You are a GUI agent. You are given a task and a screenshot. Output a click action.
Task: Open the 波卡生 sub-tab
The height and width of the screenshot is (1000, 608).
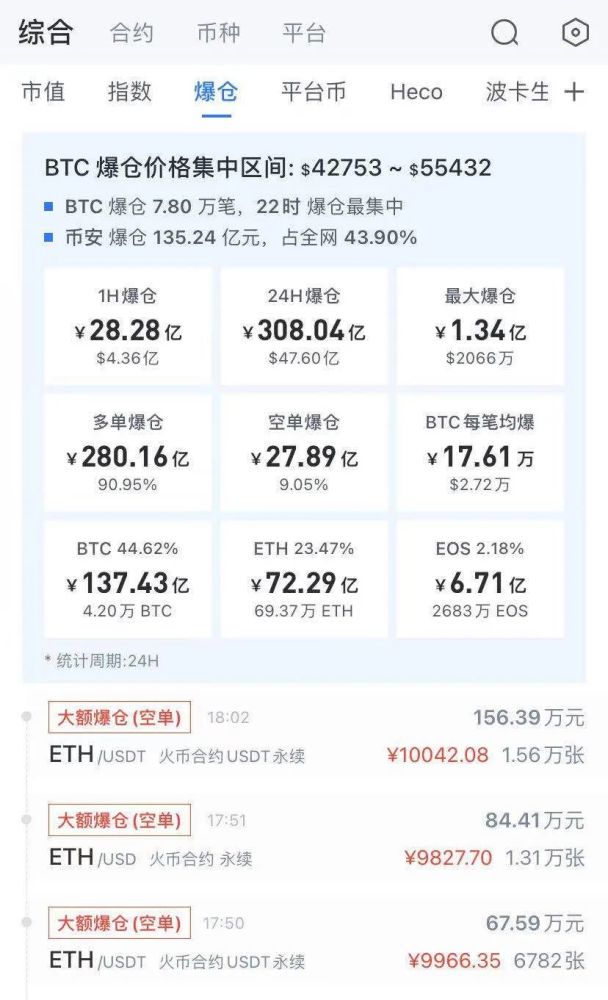pyautogui.click(x=517, y=92)
